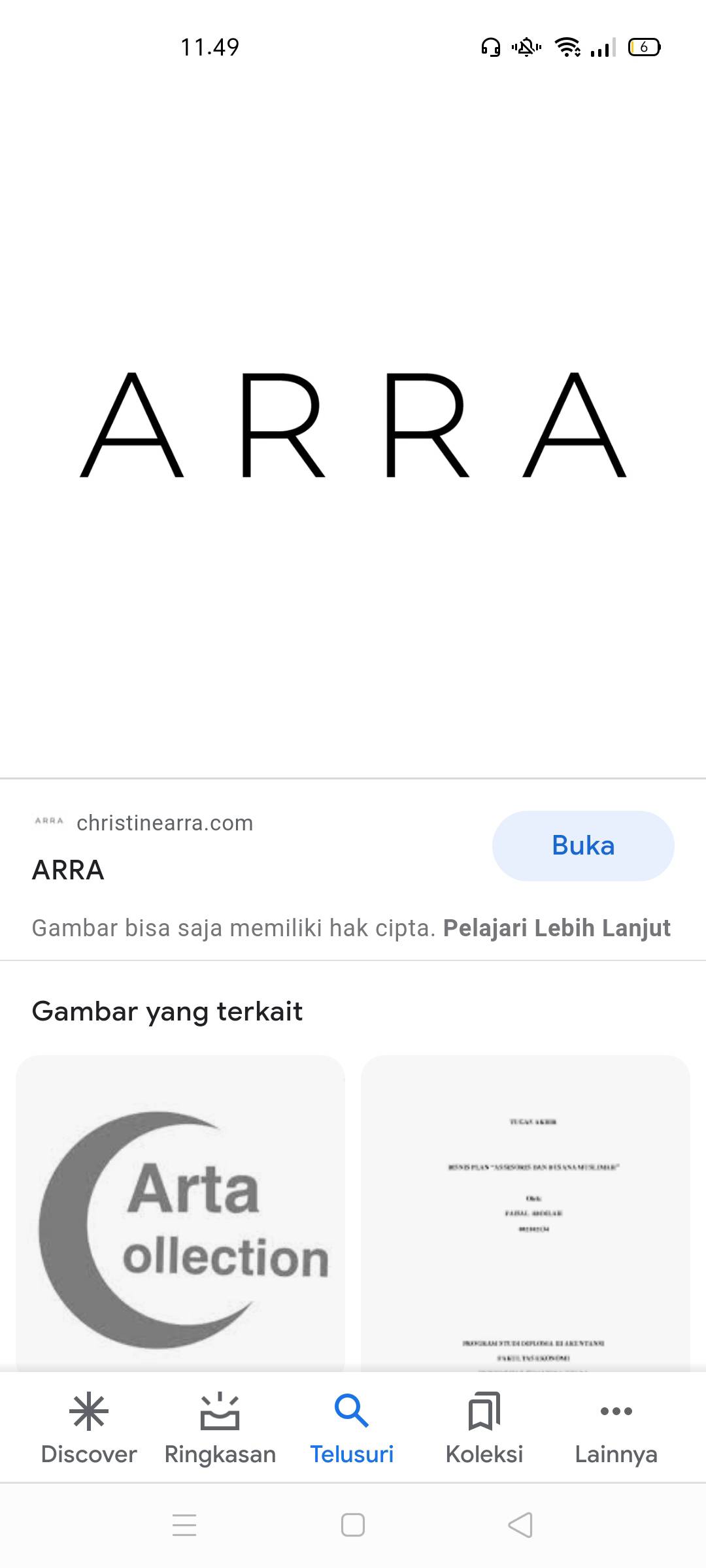Image resolution: width=706 pixels, height=1568 pixels.
Task: Switch to the Ringkasan tab
Action: coord(220,1428)
